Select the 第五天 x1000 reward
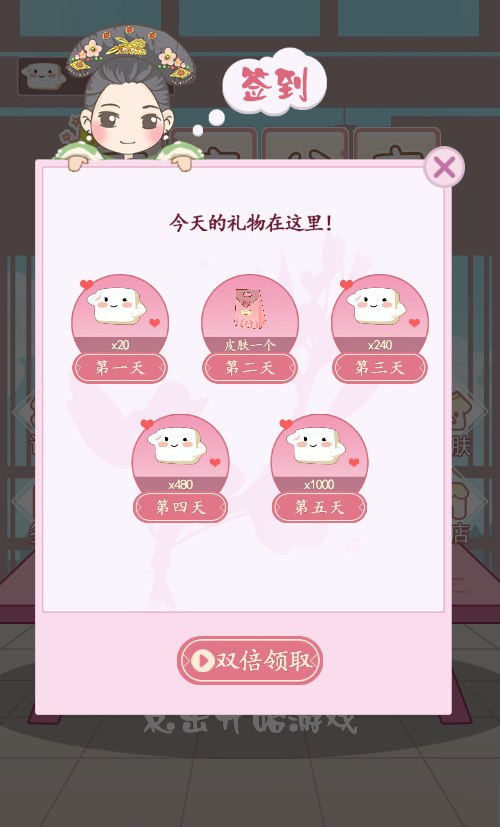This screenshot has height=827, width=500. coord(319,468)
